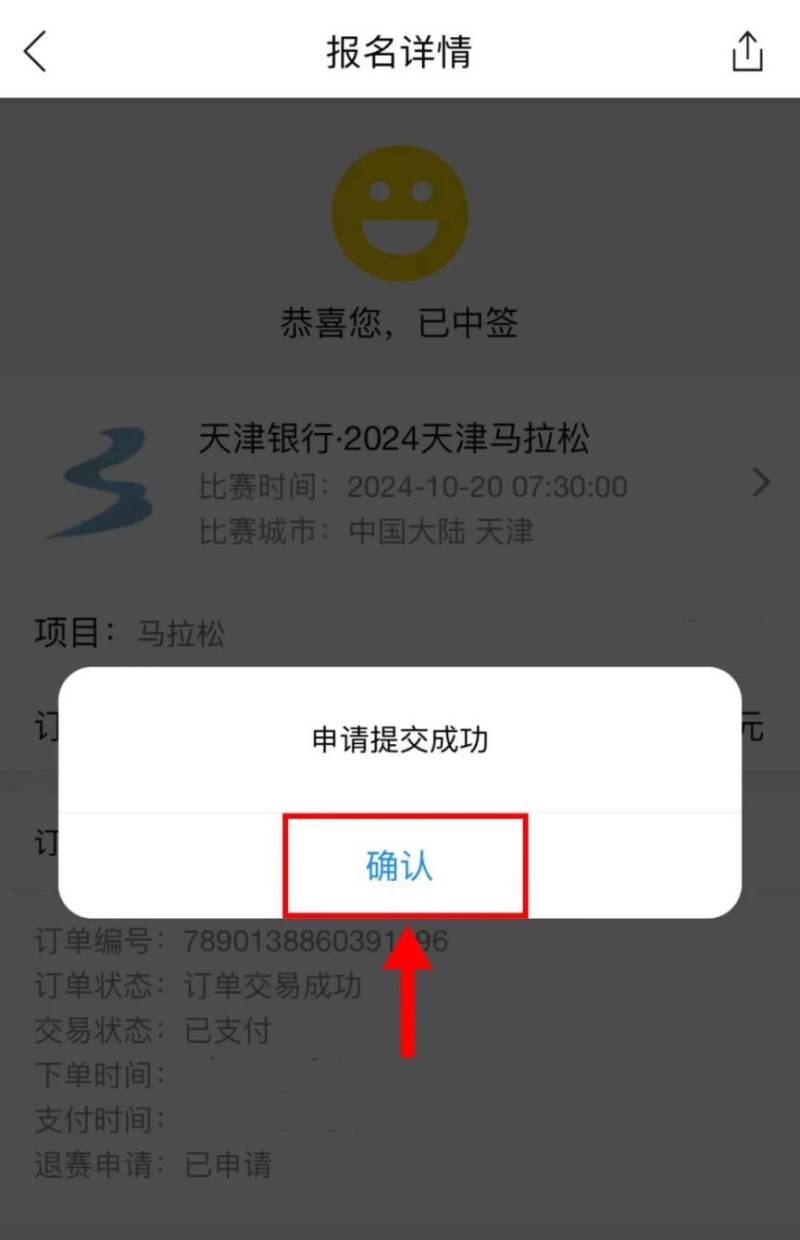The height and width of the screenshot is (1240, 800).
Task: Tap the yellow smiley face icon
Action: 400,213
